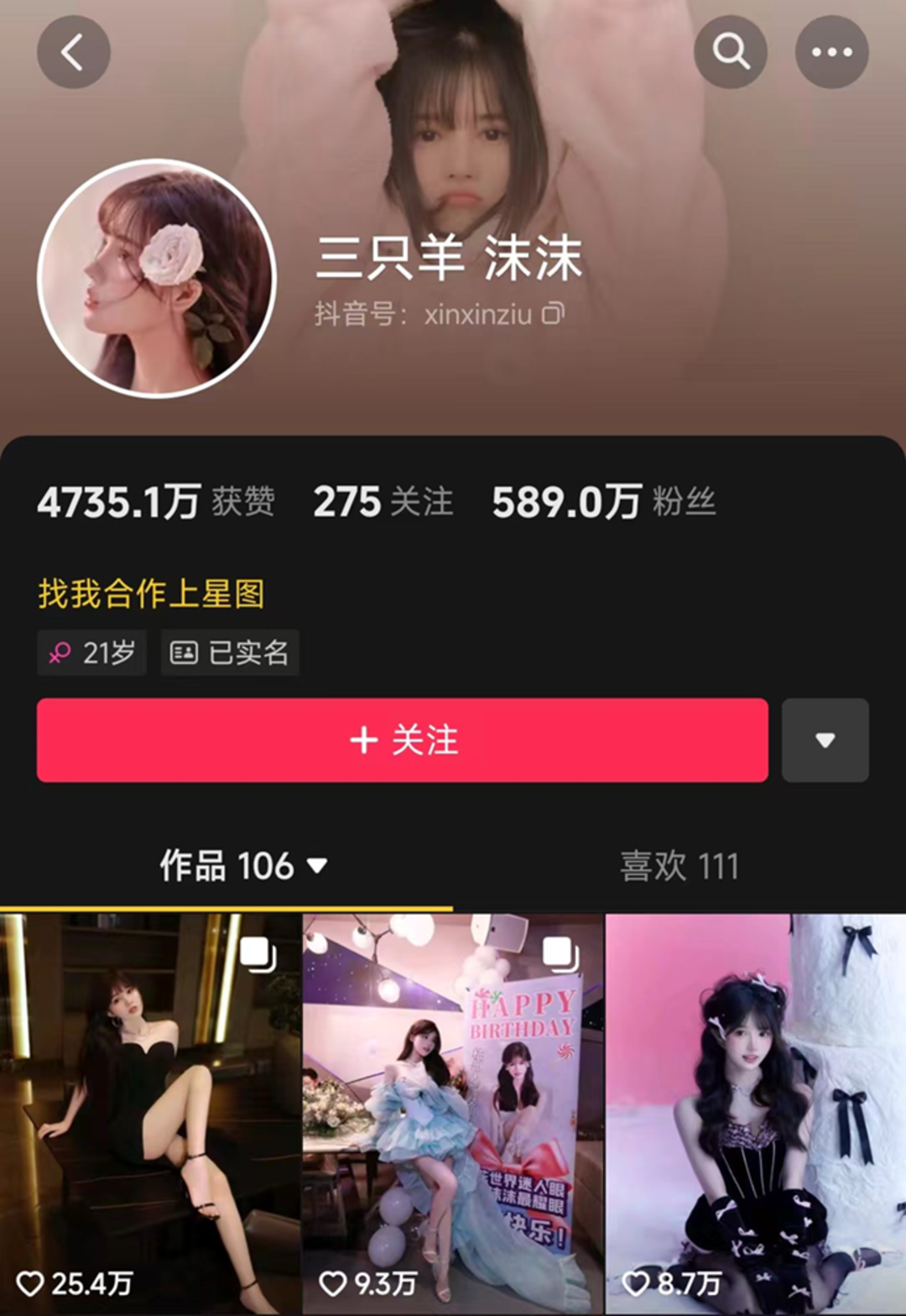This screenshot has width=906, height=1316.
Task: Open the search magnifier icon
Action: 731,52
